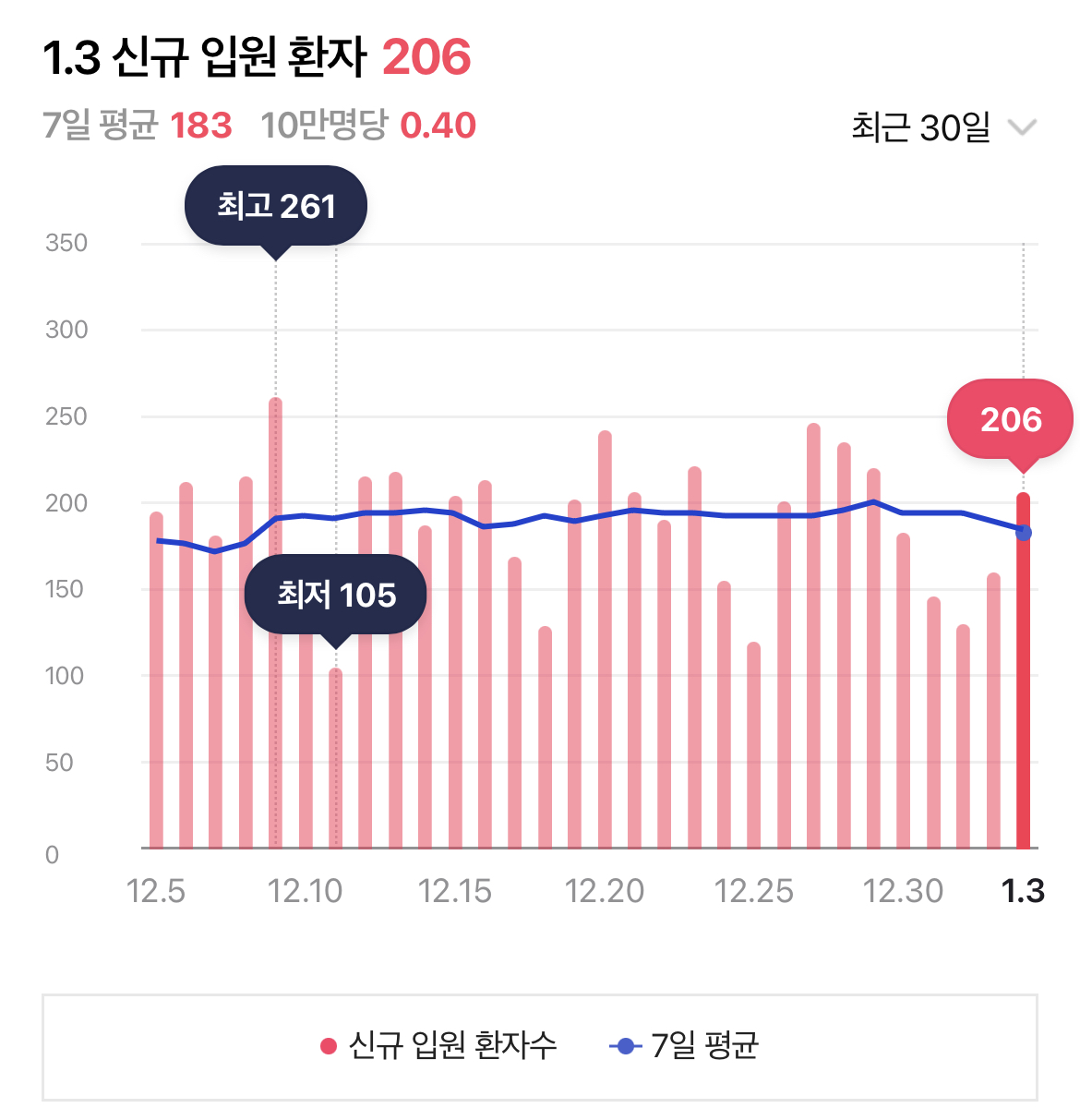The image size is (1080, 1120).
Task: Click the blue dot on the average line endpoint
Action: [1024, 533]
